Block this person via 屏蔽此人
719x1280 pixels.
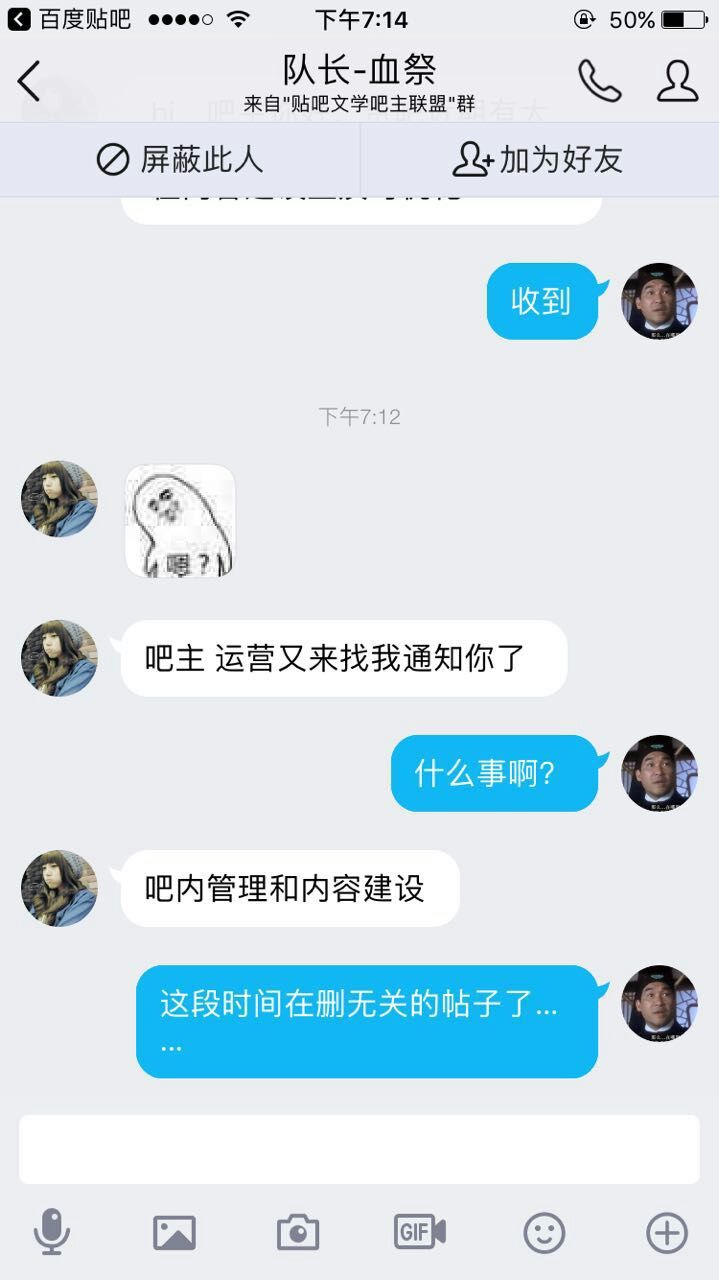[x=180, y=159]
